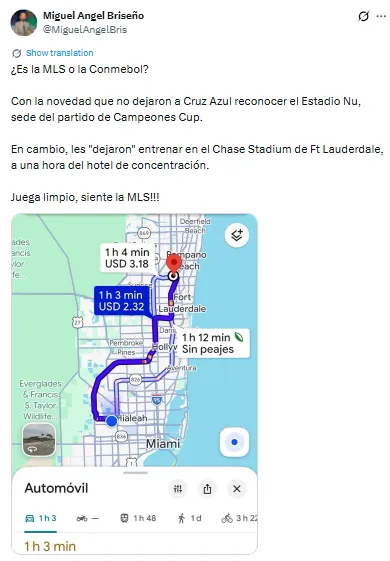Open the @MiguelAngelBris profile handle
Screen dimensions: 390x561
coord(85,29)
